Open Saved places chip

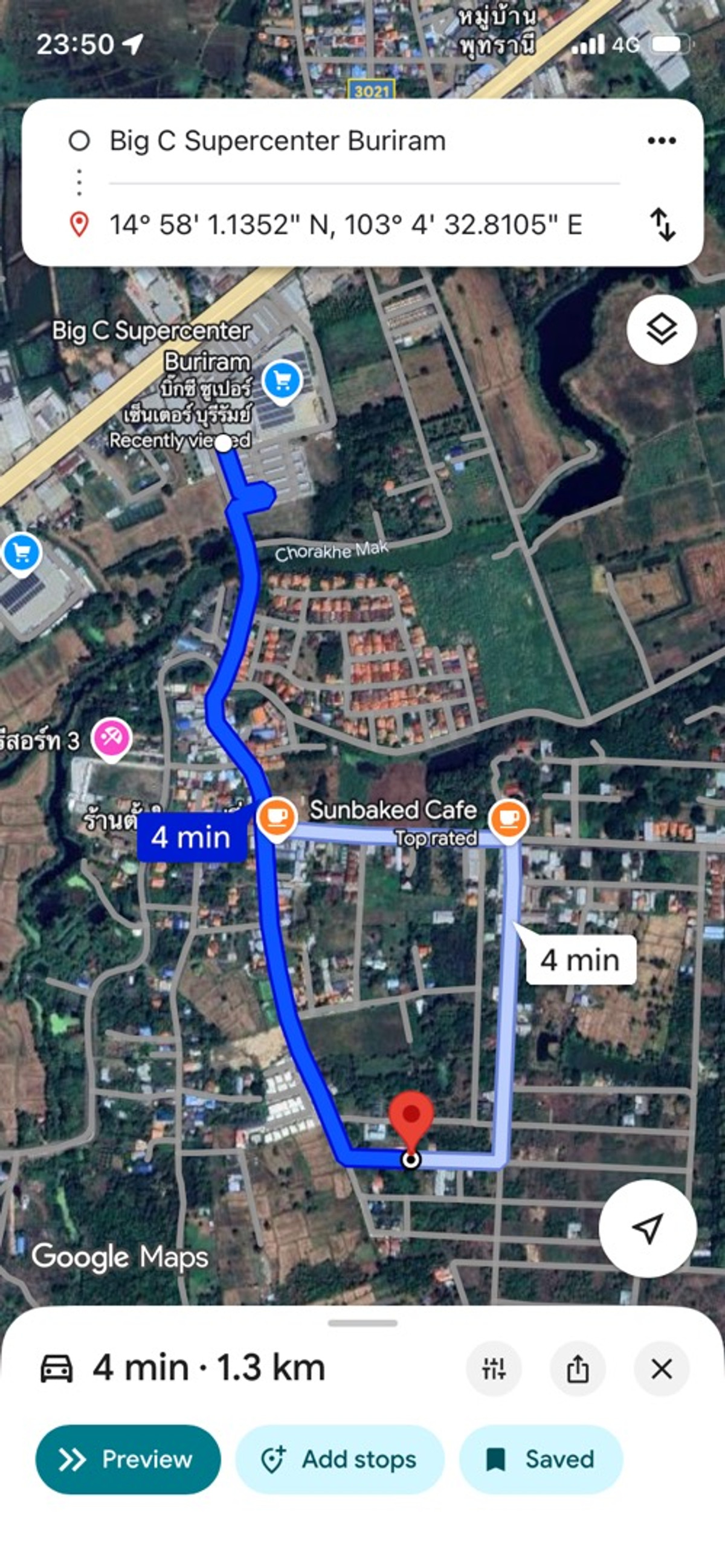coord(540,1459)
